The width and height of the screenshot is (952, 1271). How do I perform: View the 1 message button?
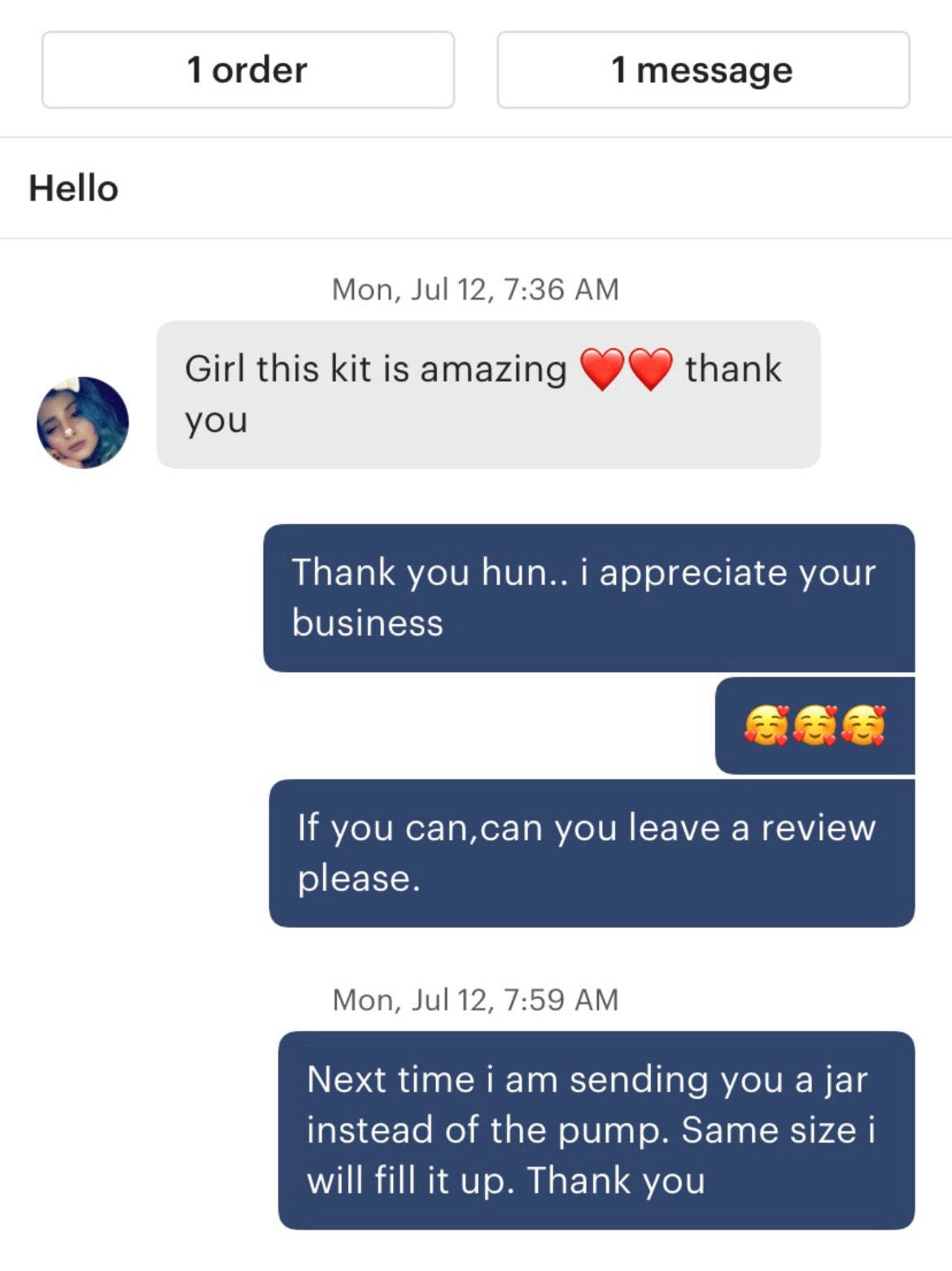(x=702, y=70)
